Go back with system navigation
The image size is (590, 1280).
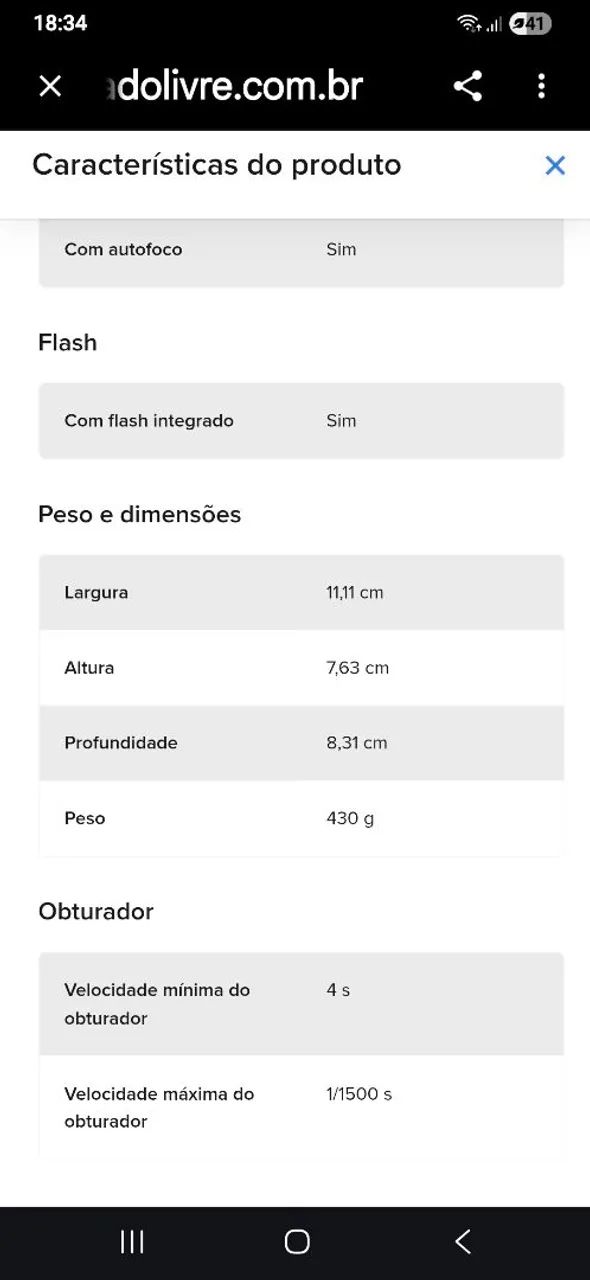pyautogui.click(x=463, y=1242)
